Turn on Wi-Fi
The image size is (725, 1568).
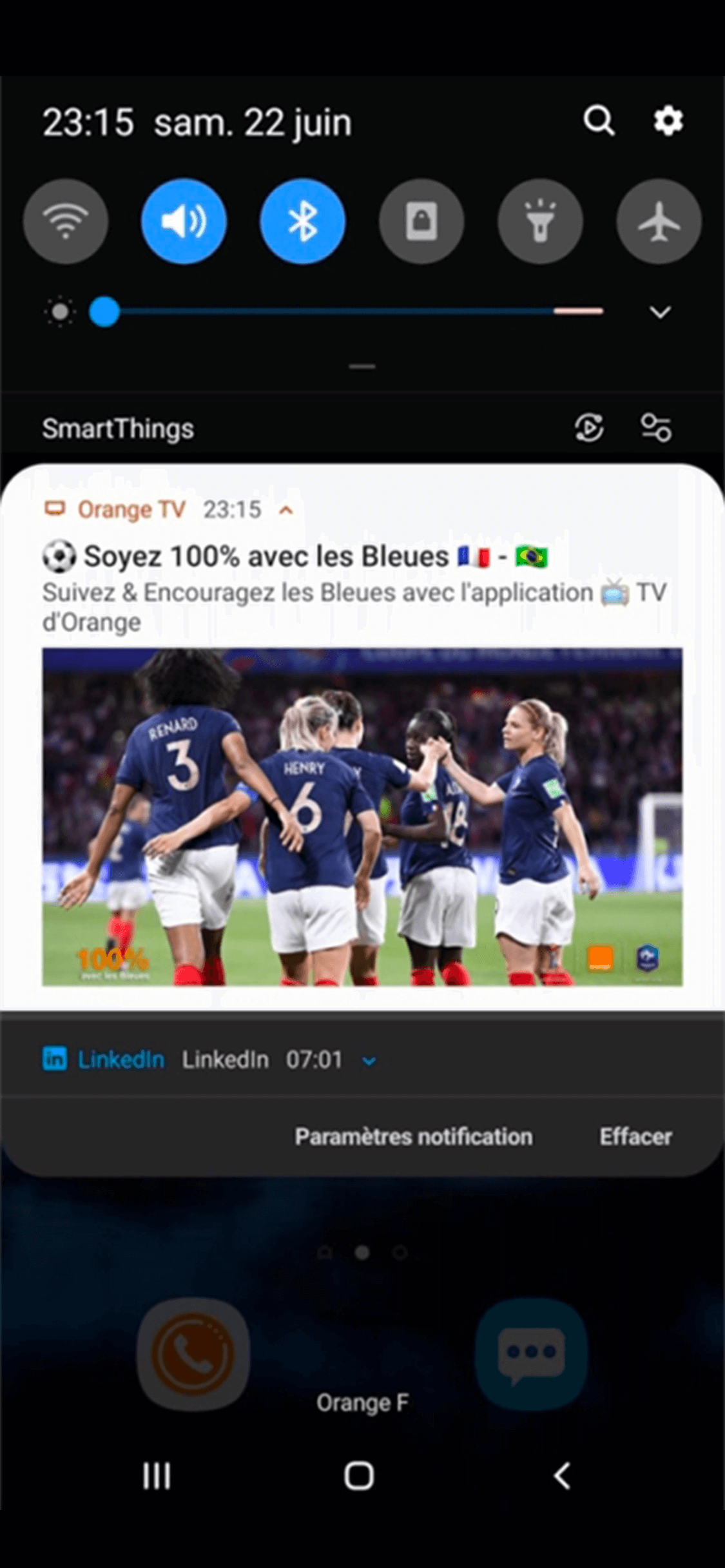(x=66, y=222)
